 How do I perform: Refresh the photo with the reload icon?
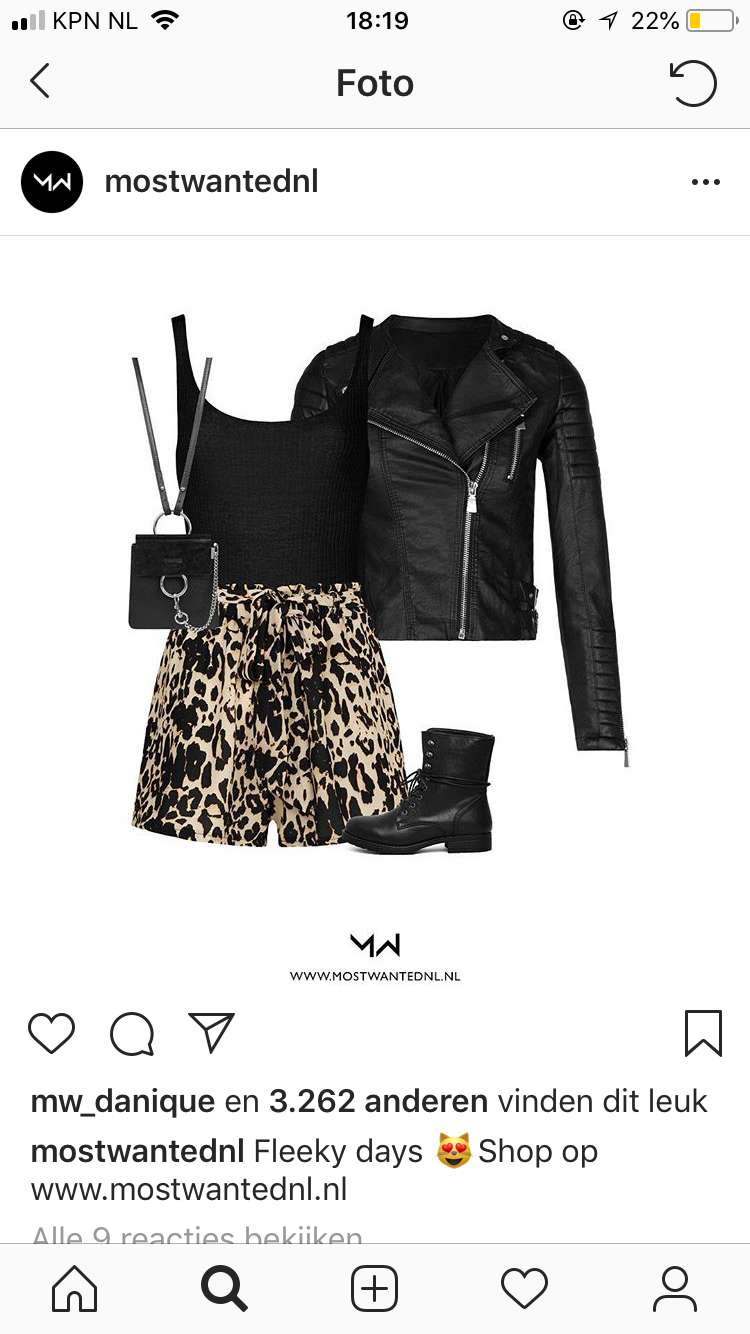click(693, 83)
